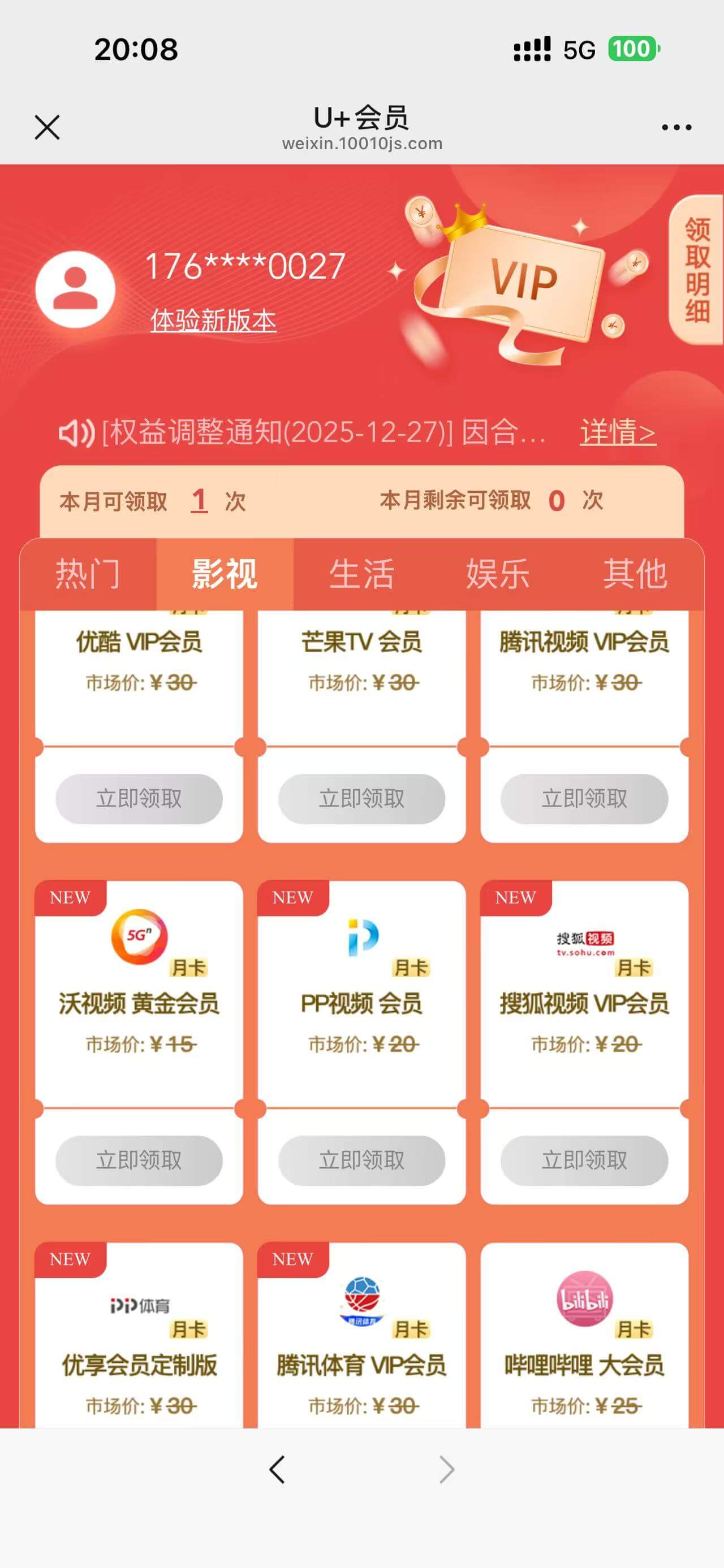This screenshot has height=1568, width=724.
Task: Open the three-dot more options menu
Action: pyautogui.click(x=676, y=127)
